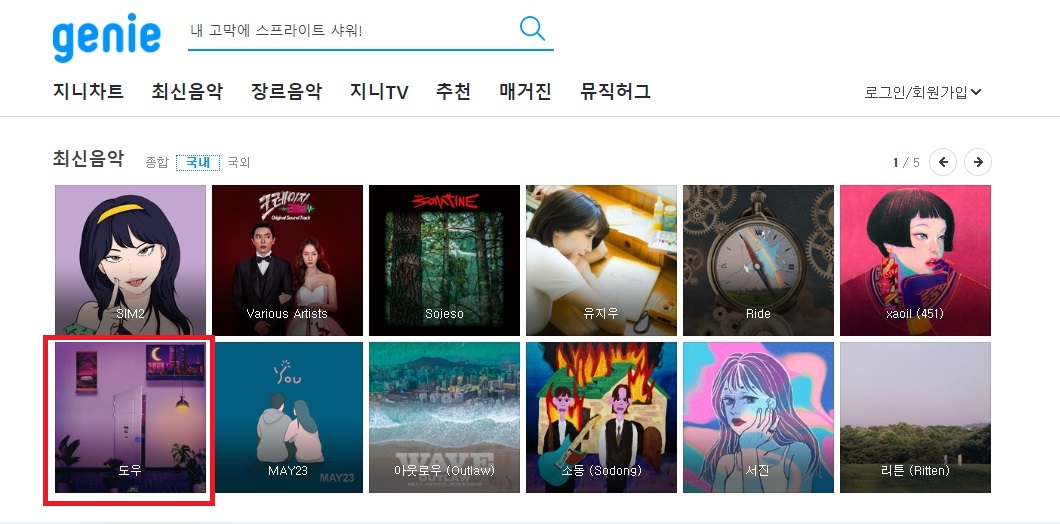Image resolution: width=1060 pixels, height=524 pixels.
Task: Tap the genie logo to go home
Action: tap(106, 38)
